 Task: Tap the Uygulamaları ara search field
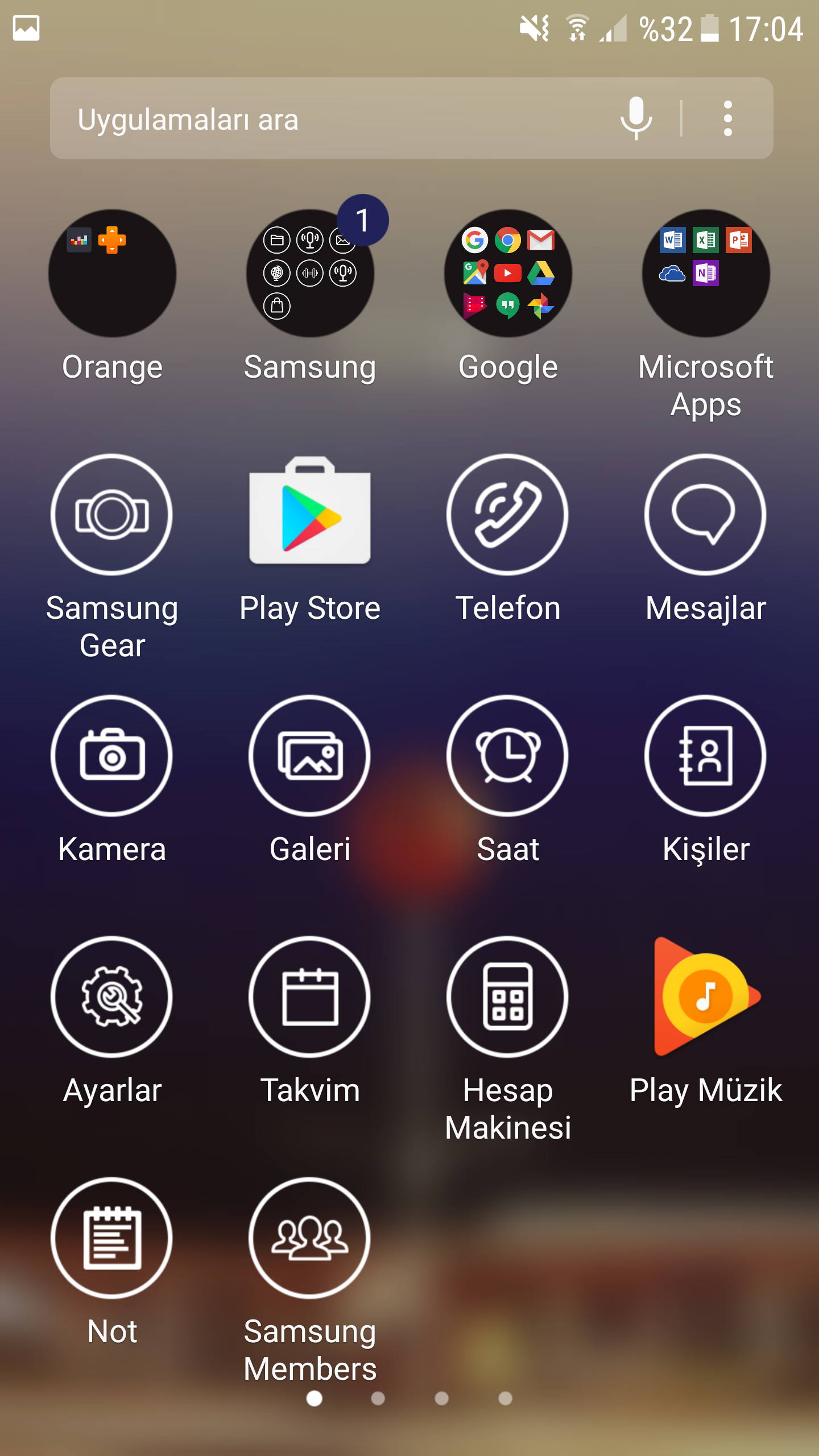click(x=330, y=119)
